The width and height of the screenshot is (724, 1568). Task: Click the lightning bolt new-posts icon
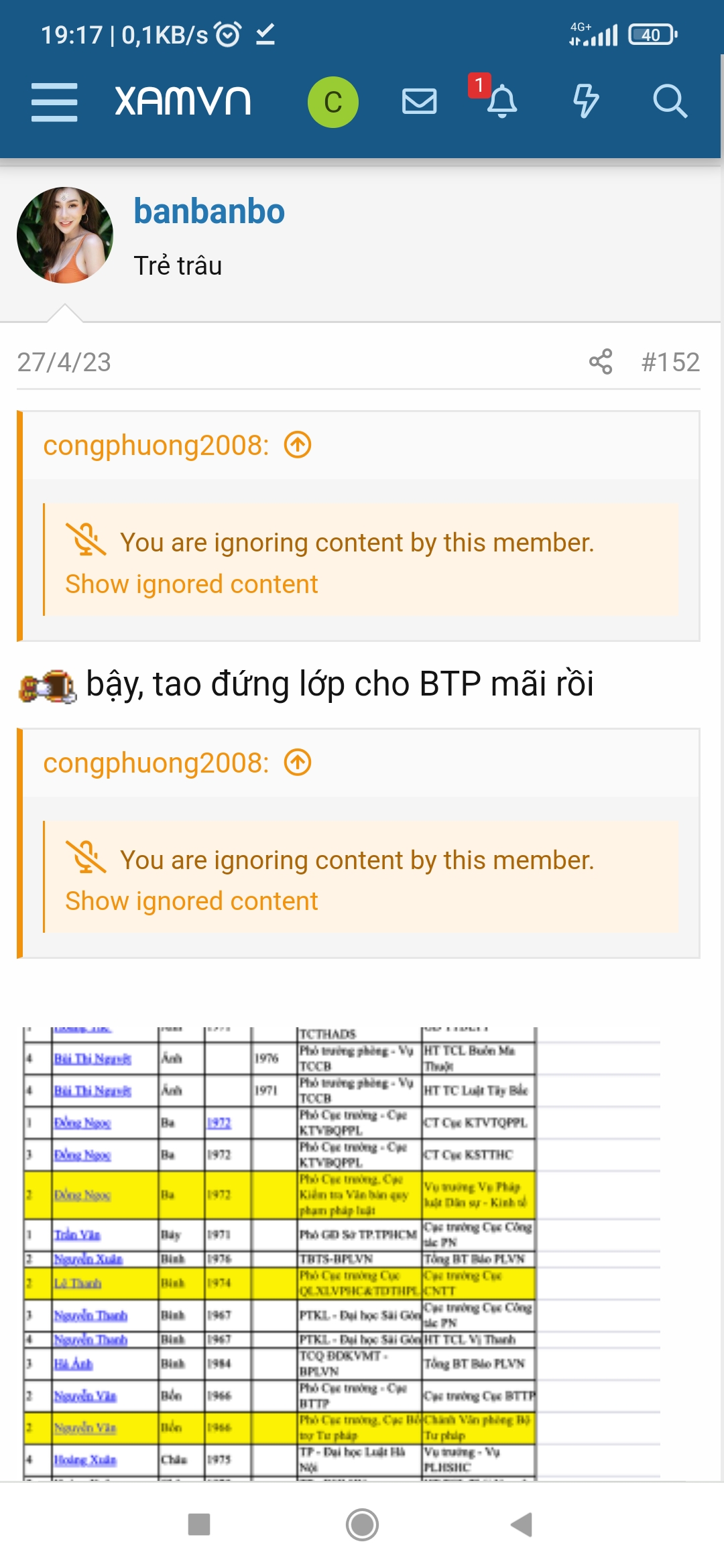point(585,102)
